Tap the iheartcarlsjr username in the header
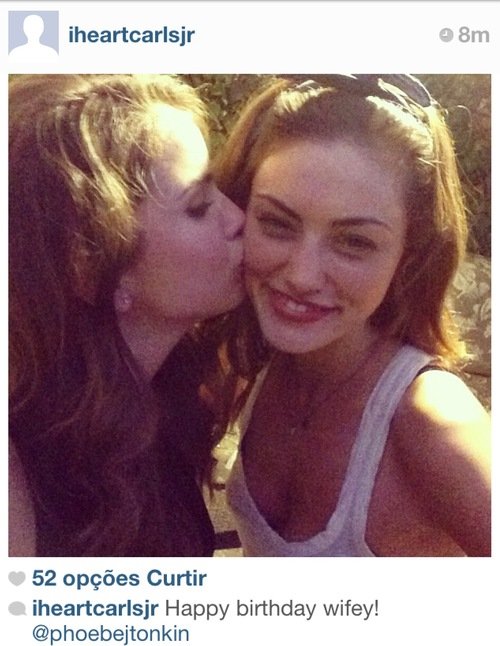 coord(131,35)
